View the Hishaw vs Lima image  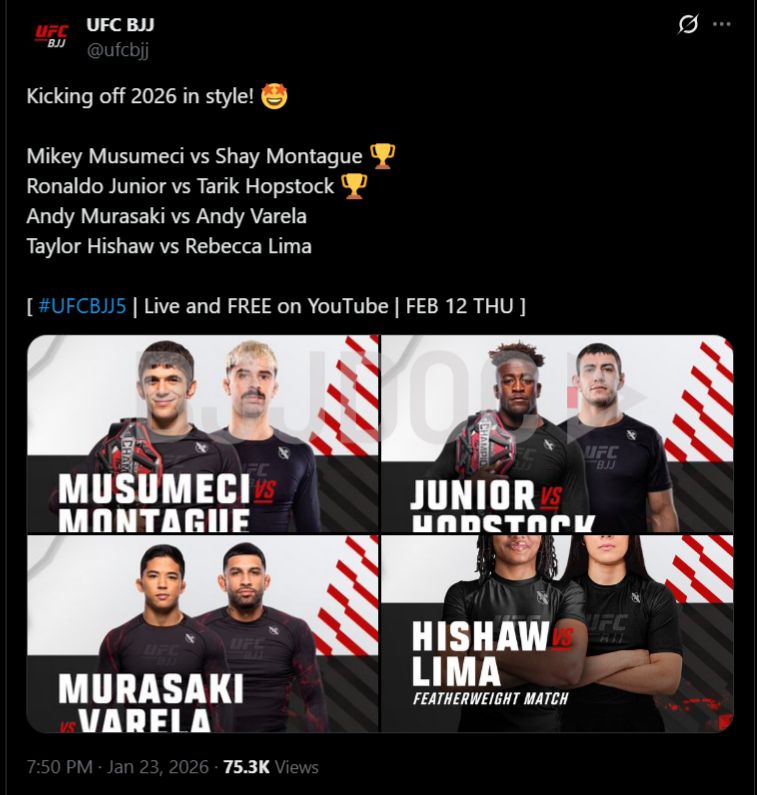pos(557,634)
